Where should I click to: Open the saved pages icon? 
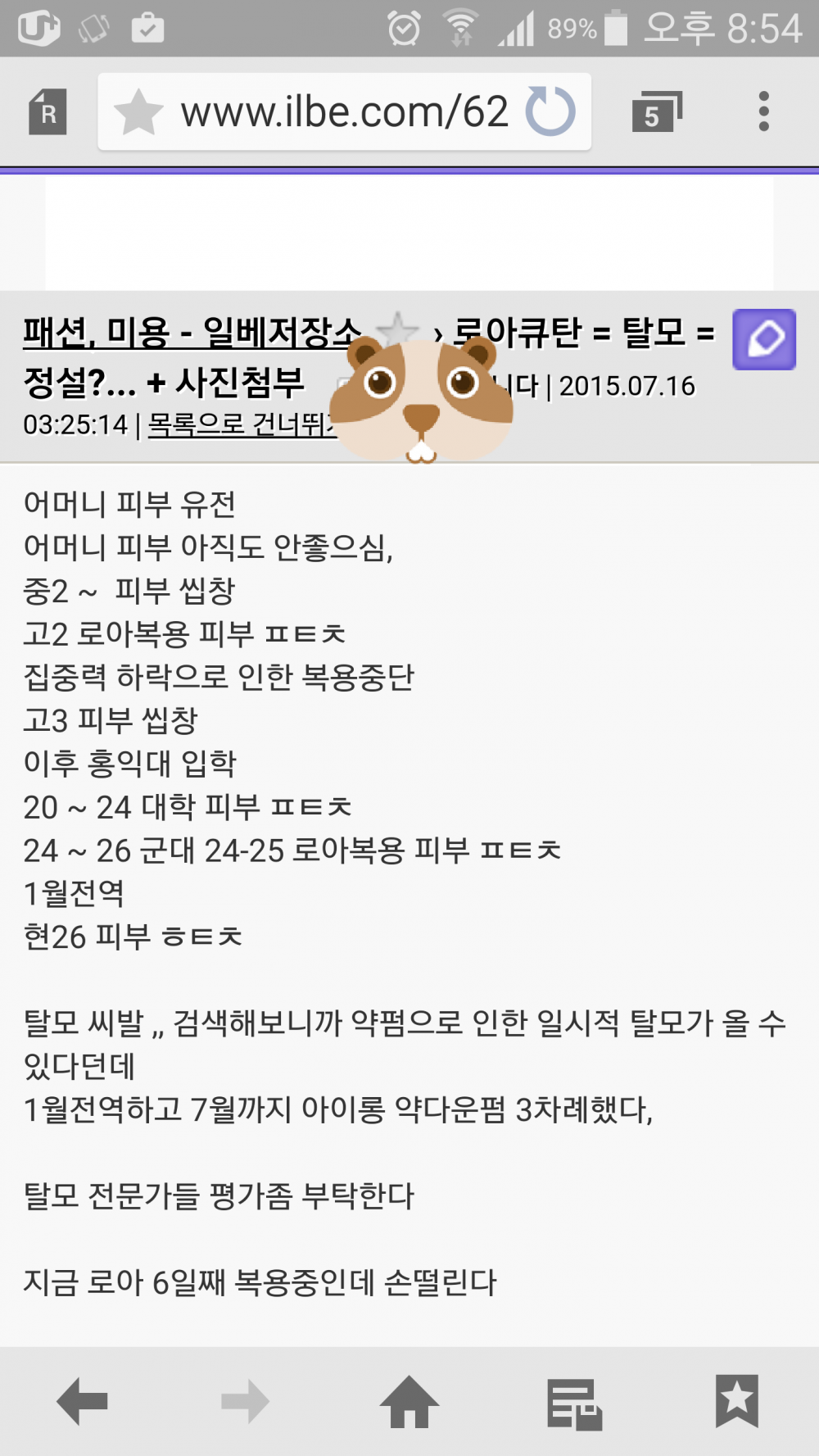tap(573, 1404)
